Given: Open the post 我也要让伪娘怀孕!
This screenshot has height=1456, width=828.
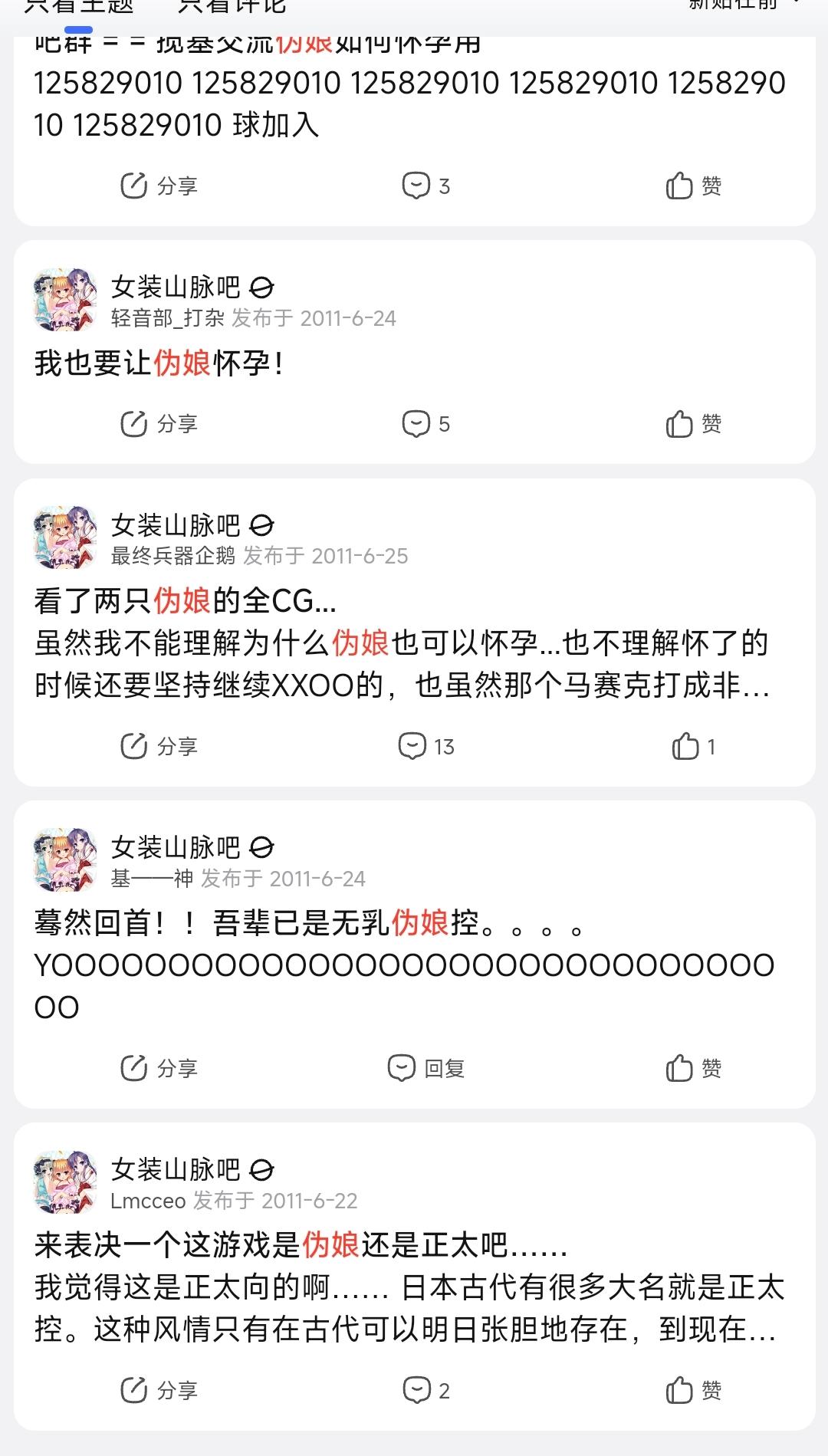Looking at the screenshot, I should (x=159, y=363).
